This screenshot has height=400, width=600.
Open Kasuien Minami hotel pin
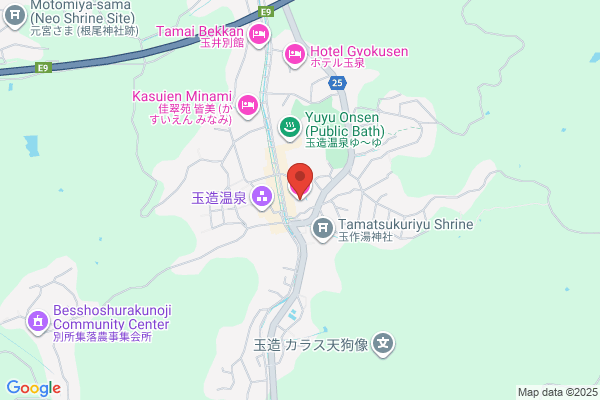(x=248, y=106)
